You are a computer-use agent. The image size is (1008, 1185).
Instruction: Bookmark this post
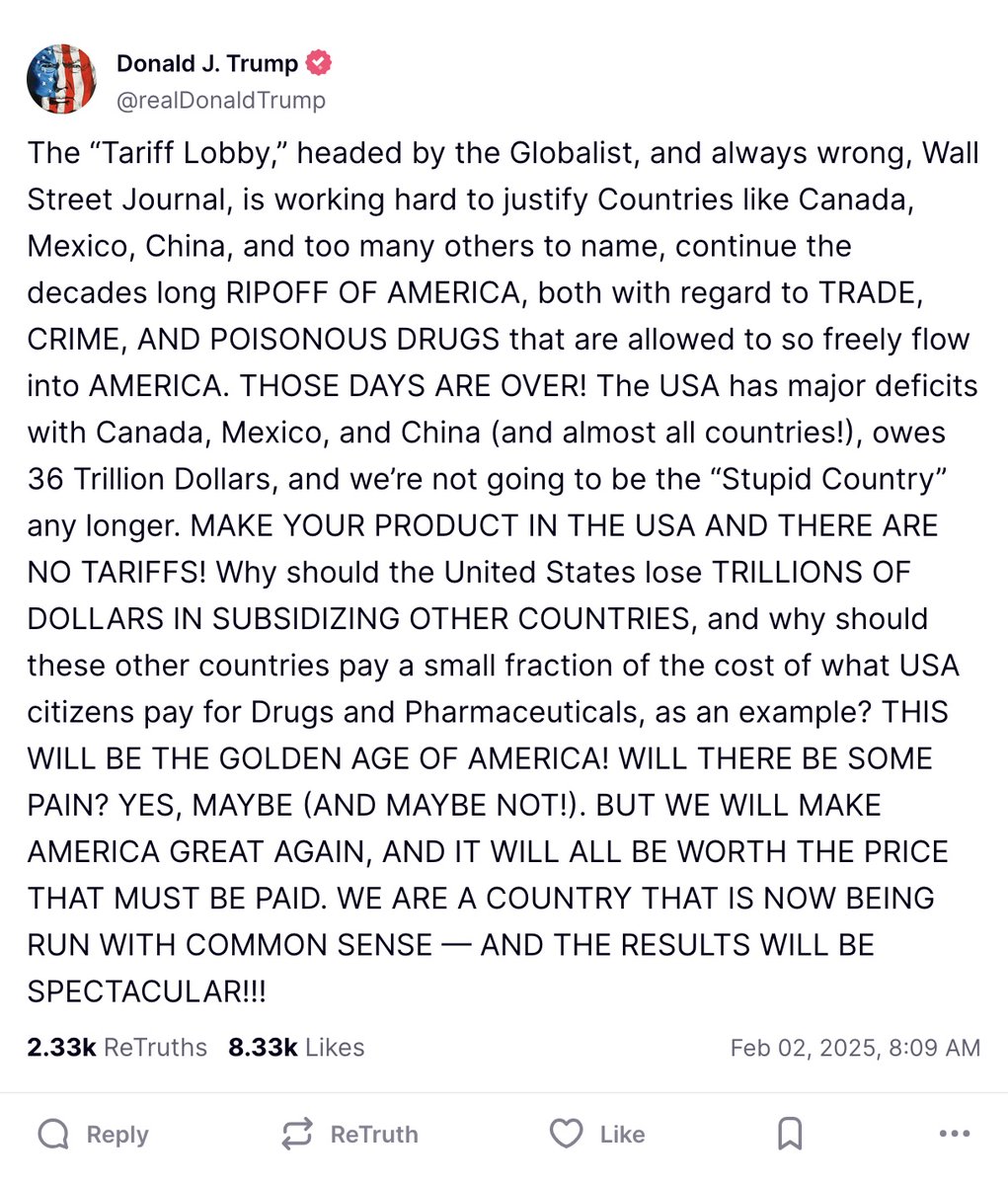pos(789,1135)
